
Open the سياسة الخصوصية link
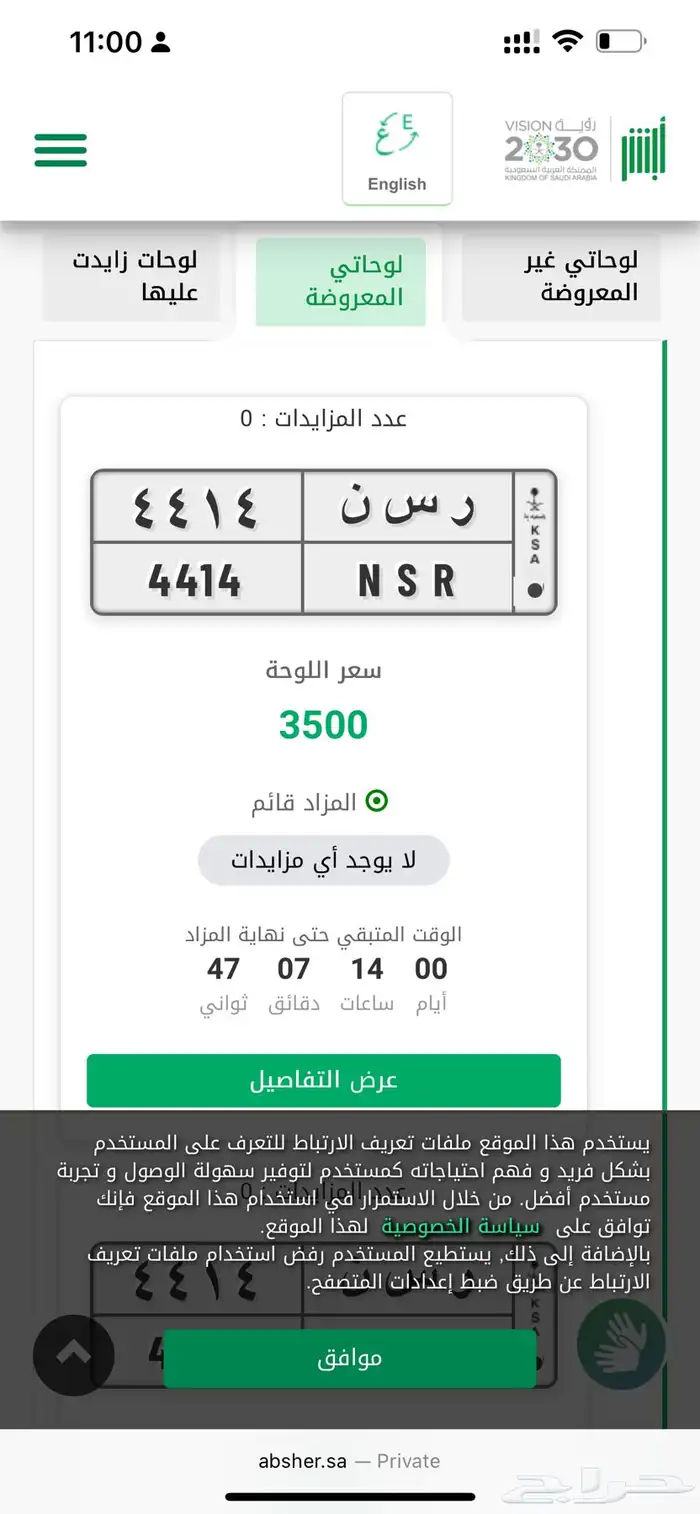[x=460, y=1226]
